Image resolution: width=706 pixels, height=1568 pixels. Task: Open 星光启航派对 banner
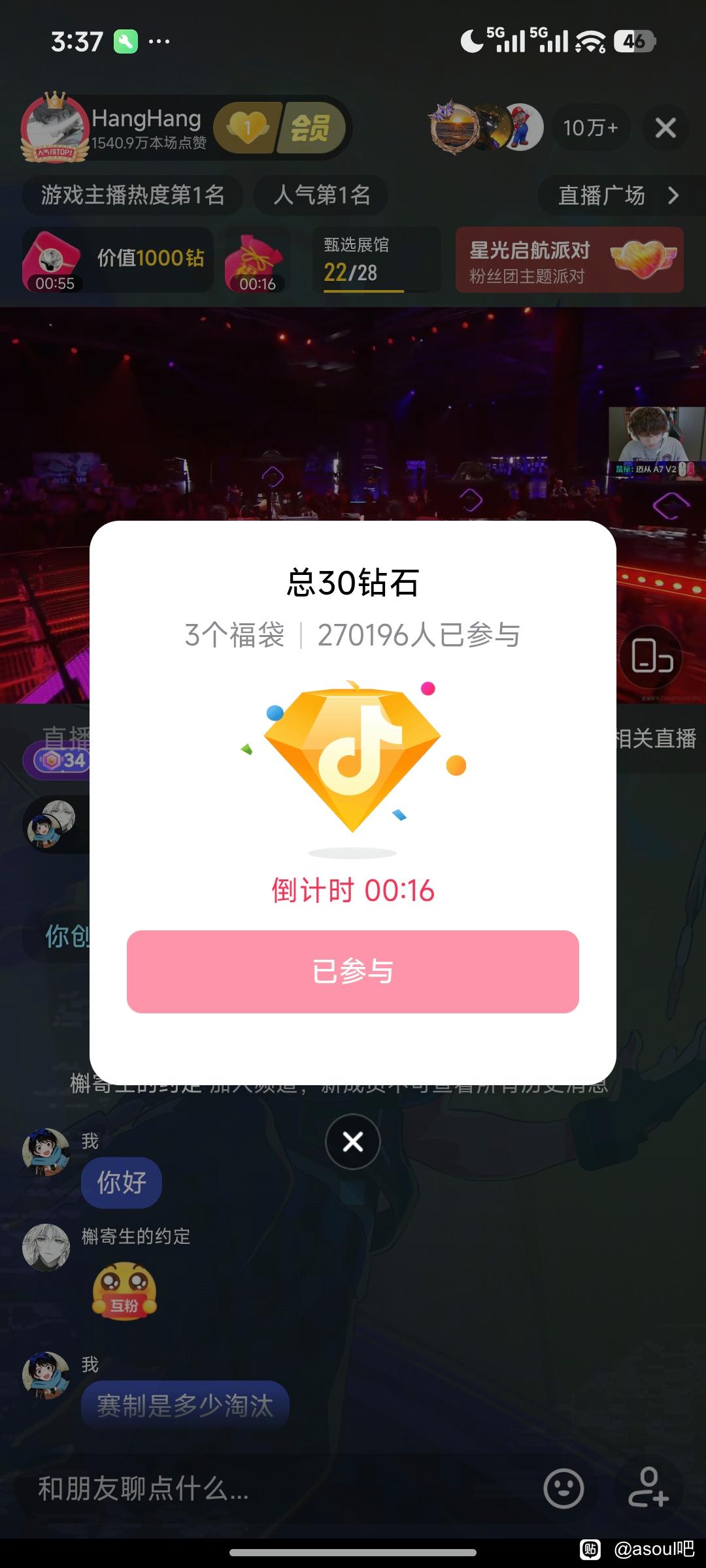[x=569, y=260]
